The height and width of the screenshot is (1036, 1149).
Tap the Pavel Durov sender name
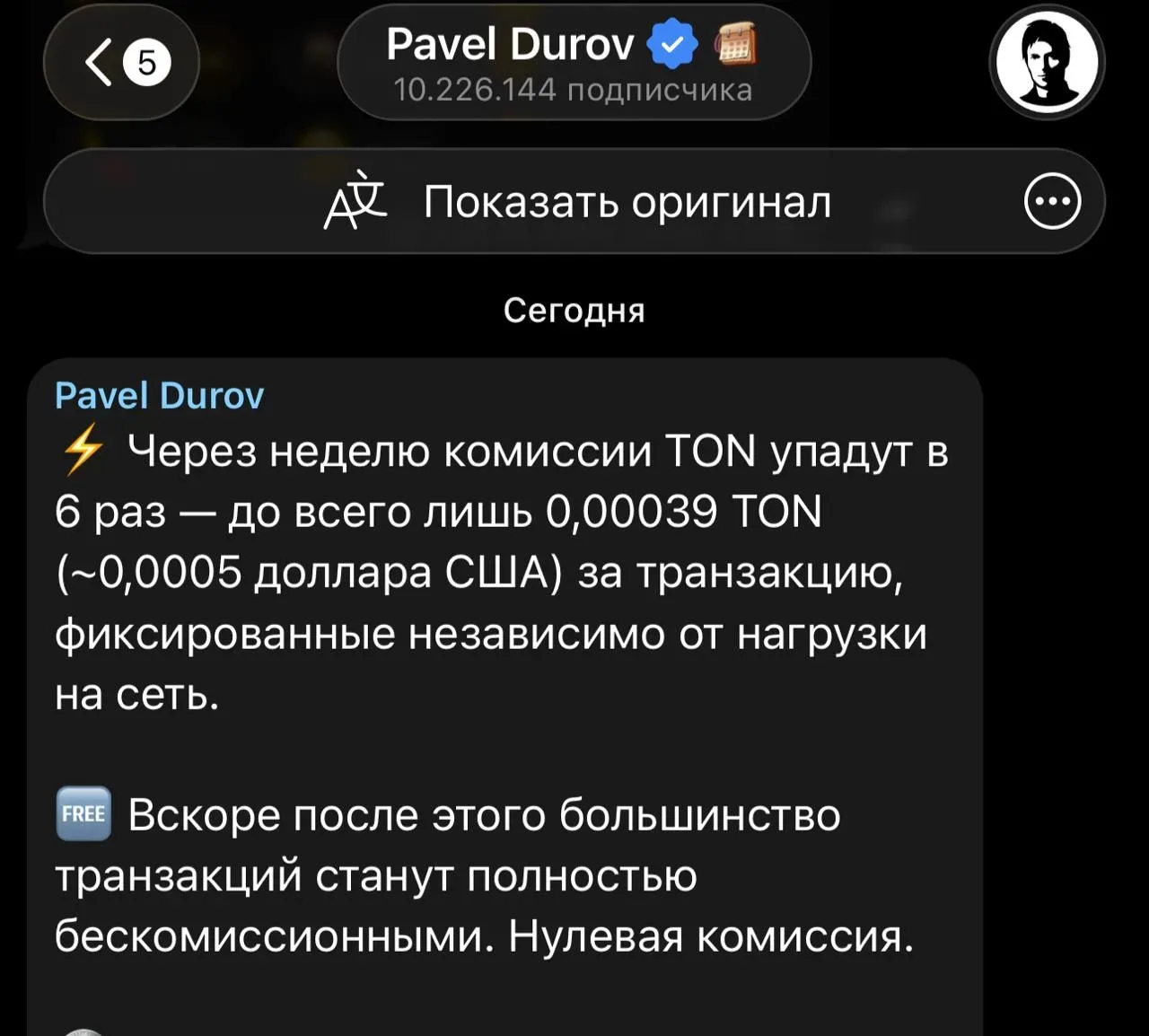[159, 396]
